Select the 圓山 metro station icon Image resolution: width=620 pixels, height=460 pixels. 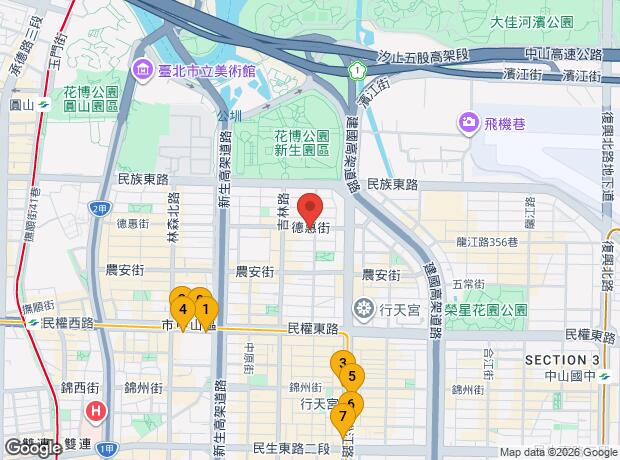[x=44, y=105]
